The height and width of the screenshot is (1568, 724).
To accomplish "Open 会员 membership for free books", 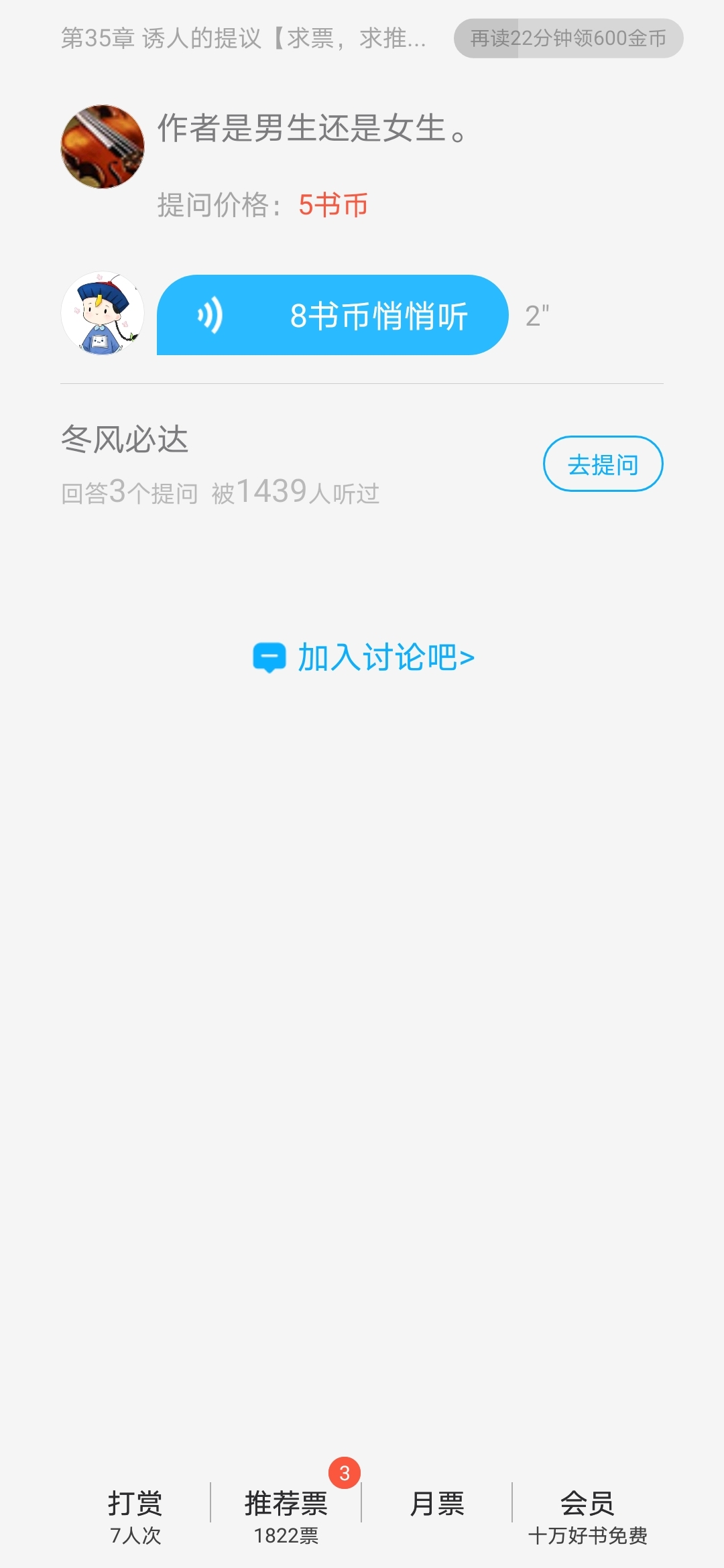I will (587, 1514).
